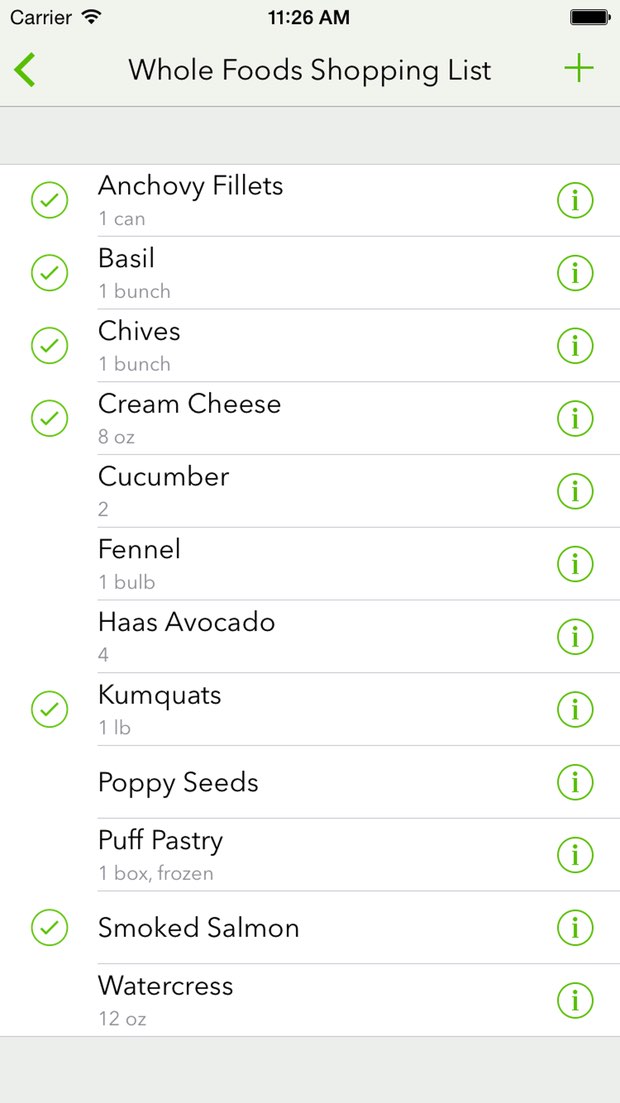This screenshot has width=620, height=1103.
Task: Add a new item with the plus icon
Action: point(578,69)
